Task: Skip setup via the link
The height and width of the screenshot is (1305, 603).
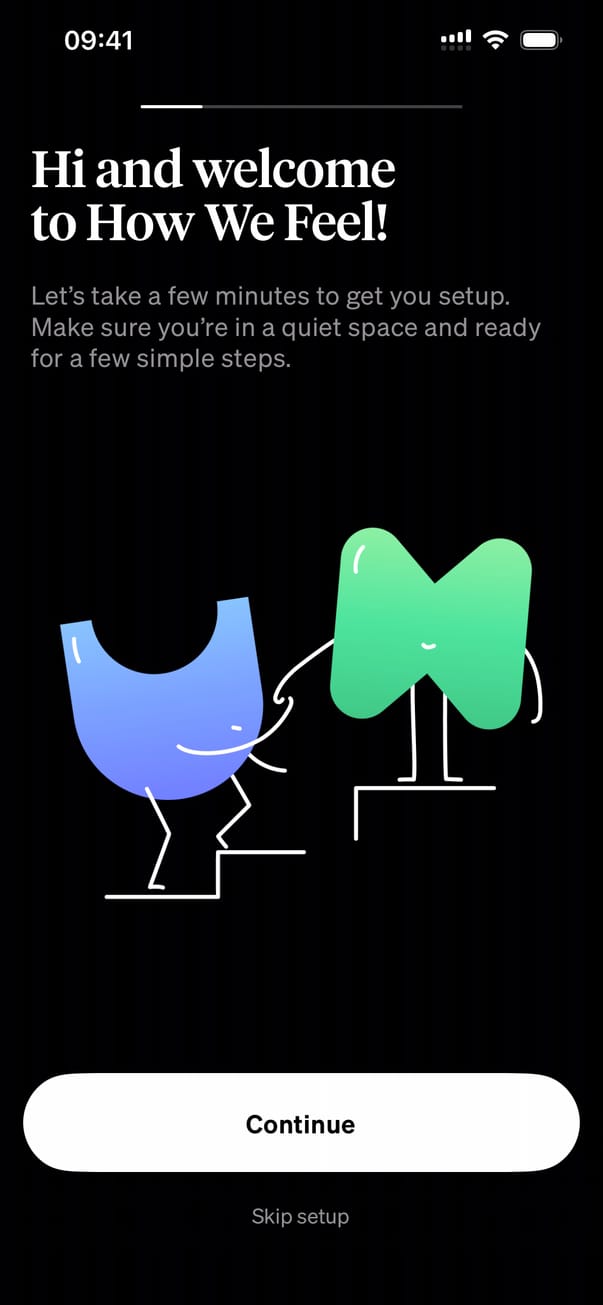Action: pyautogui.click(x=300, y=1217)
